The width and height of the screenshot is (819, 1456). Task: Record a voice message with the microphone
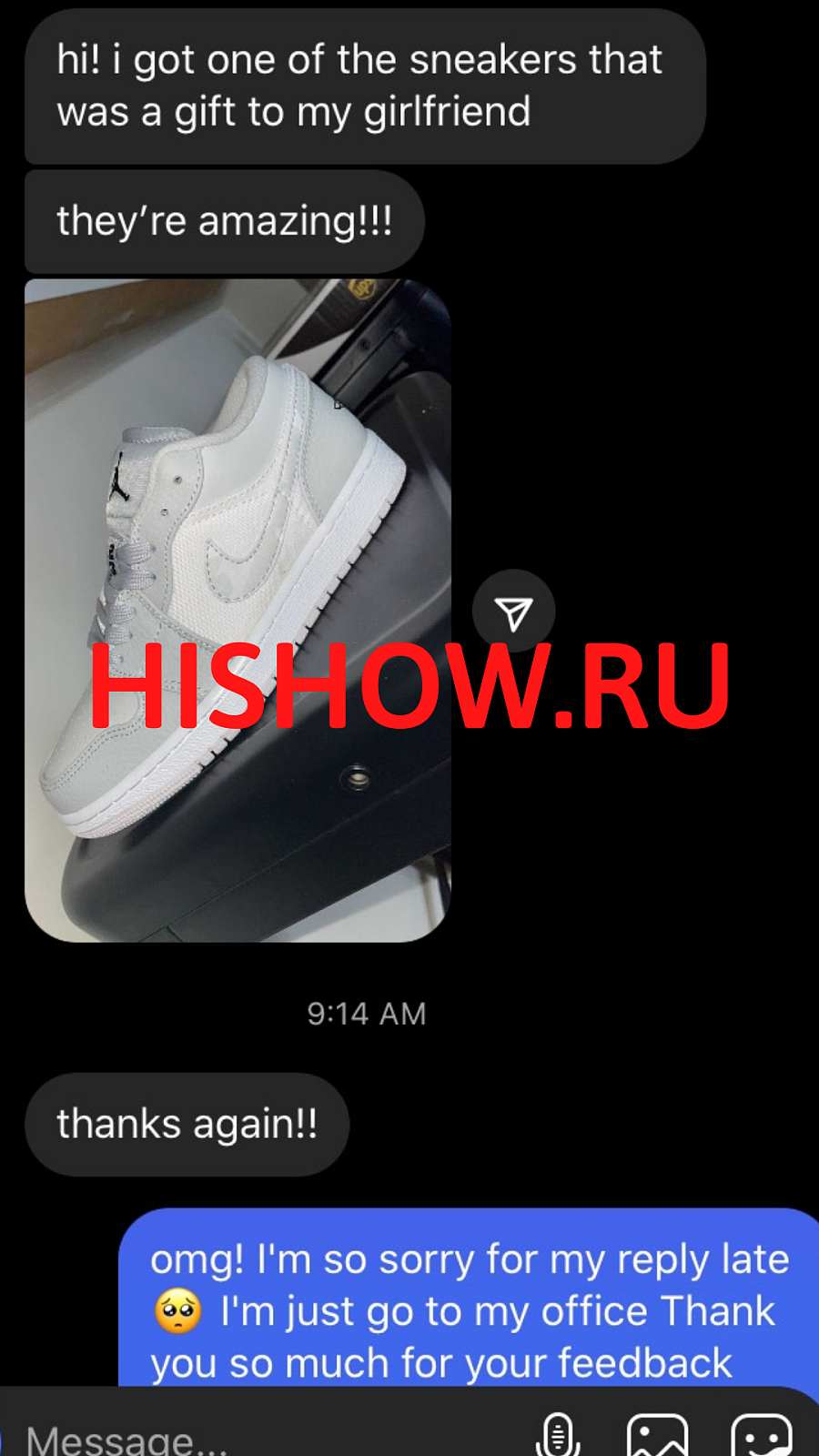(558, 1435)
